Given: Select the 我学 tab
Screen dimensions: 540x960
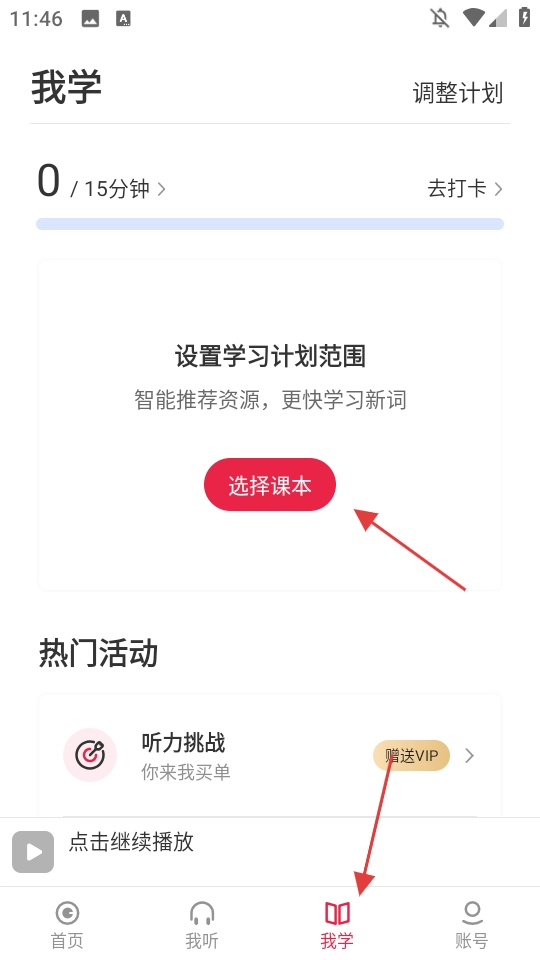Looking at the screenshot, I should (337, 924).
